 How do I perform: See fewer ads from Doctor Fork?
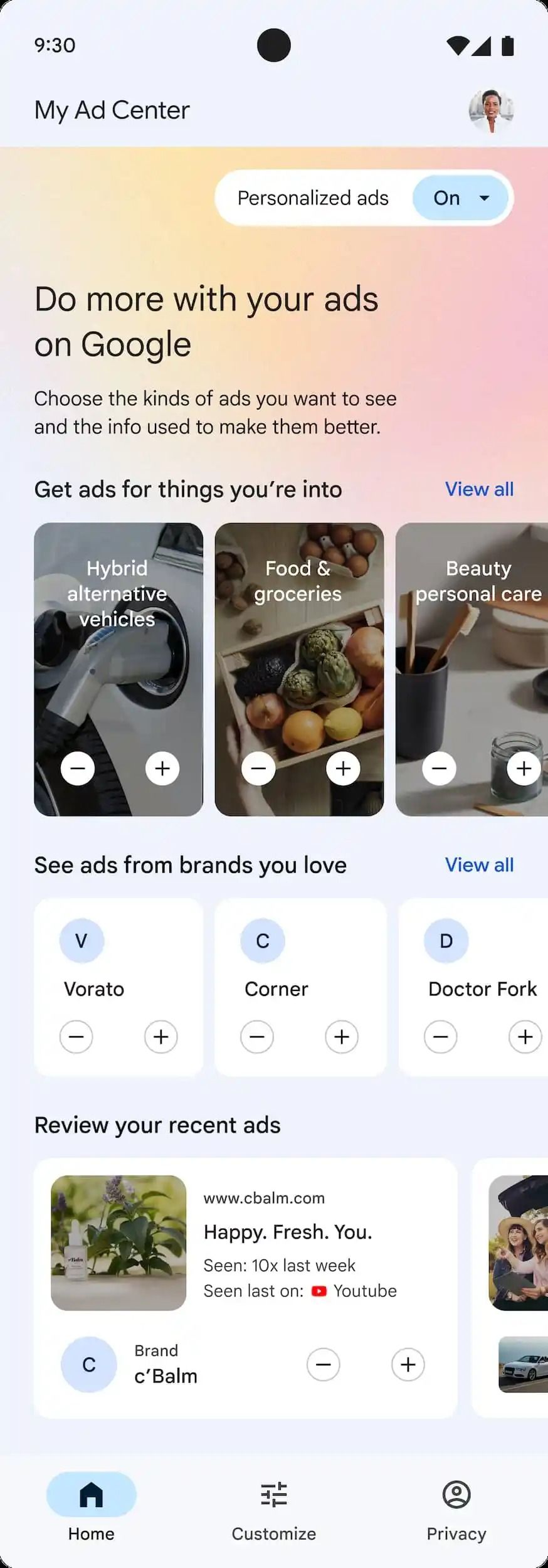click(x=440, y=1037)
